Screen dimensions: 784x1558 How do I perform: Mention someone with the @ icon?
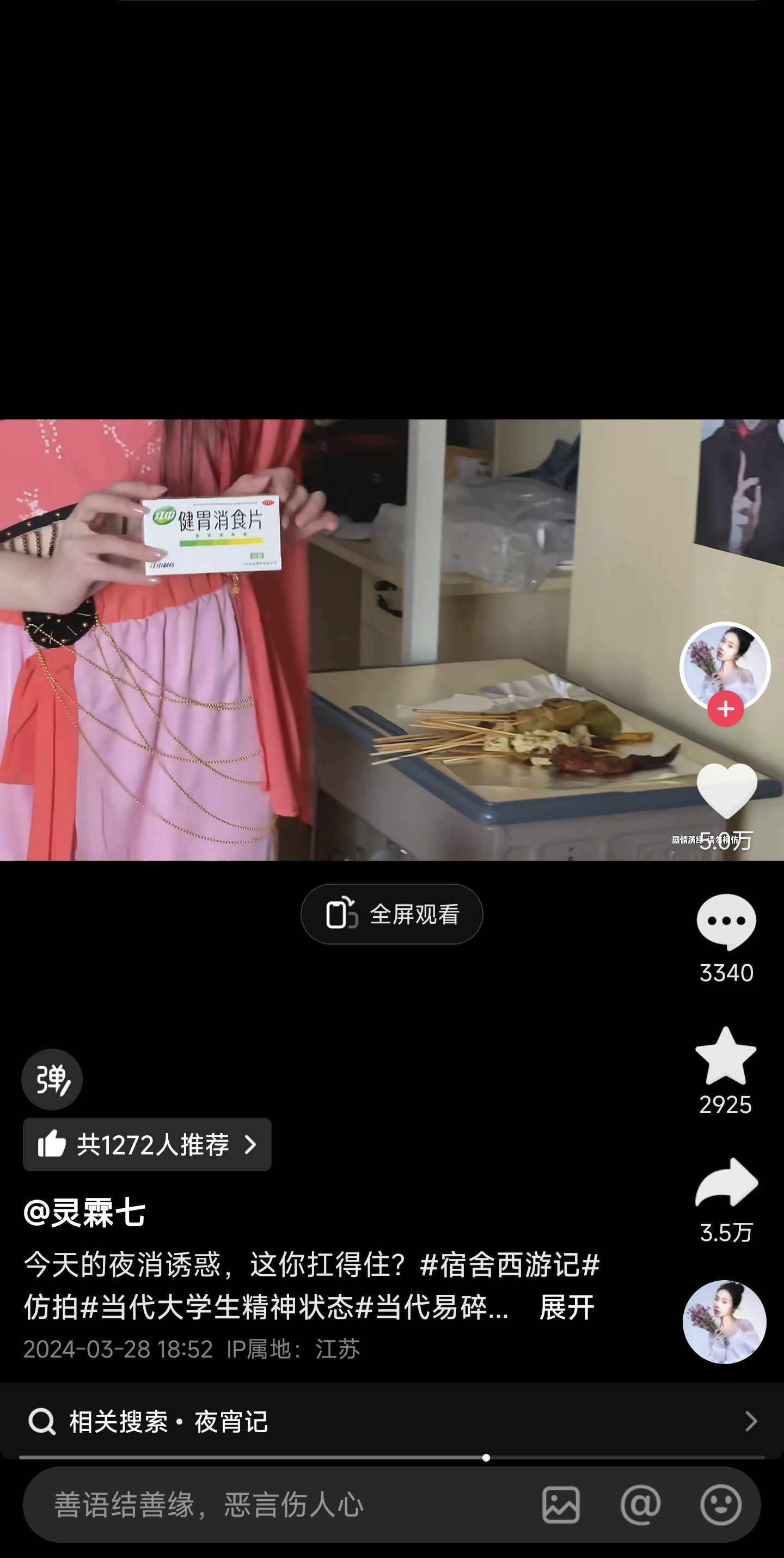[x=640, y=1504]
